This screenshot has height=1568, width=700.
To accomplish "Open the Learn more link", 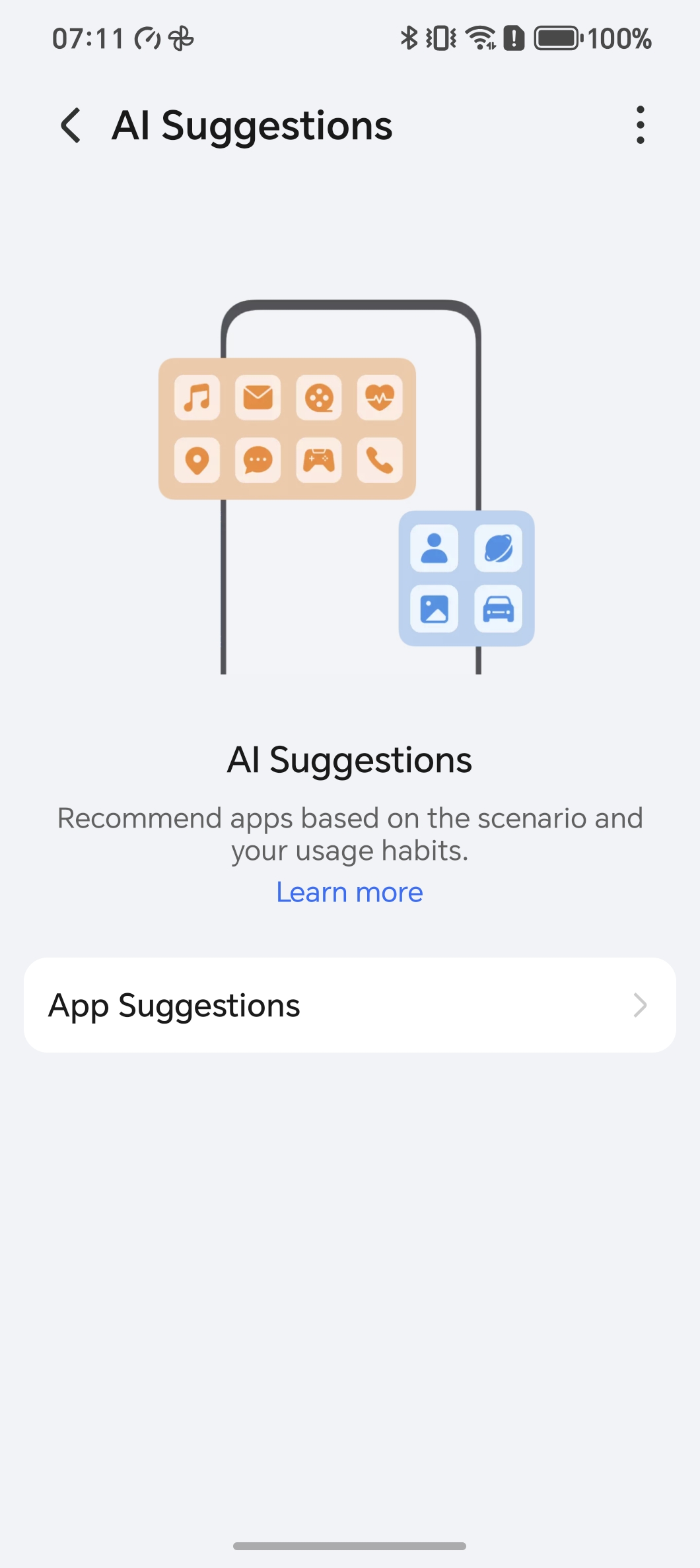I will pos(349,892).
